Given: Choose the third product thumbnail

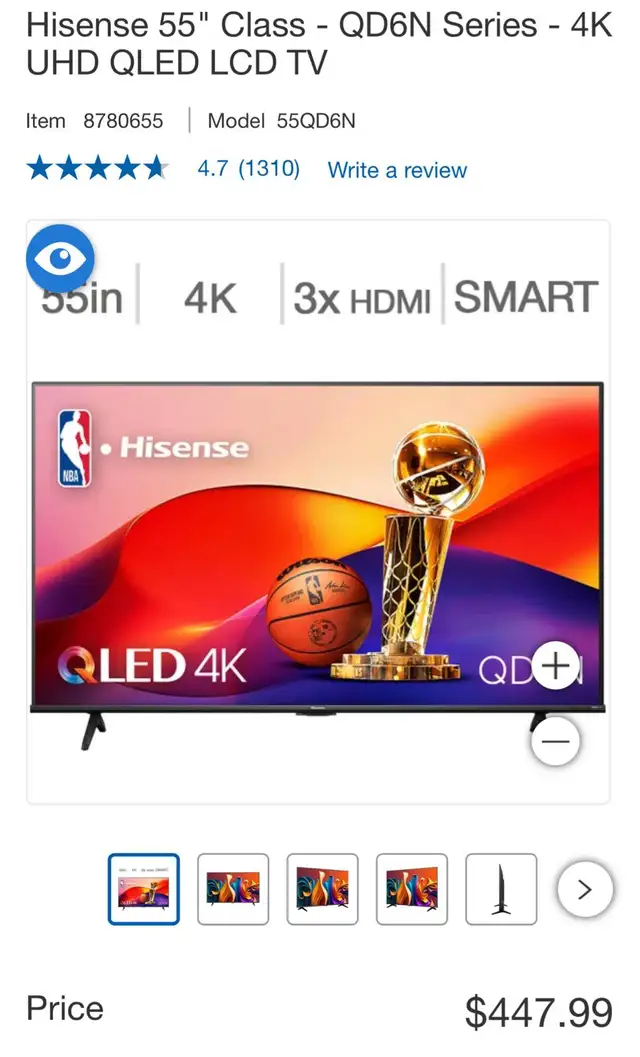Looking at the screenshot, I should pos(322,889).
